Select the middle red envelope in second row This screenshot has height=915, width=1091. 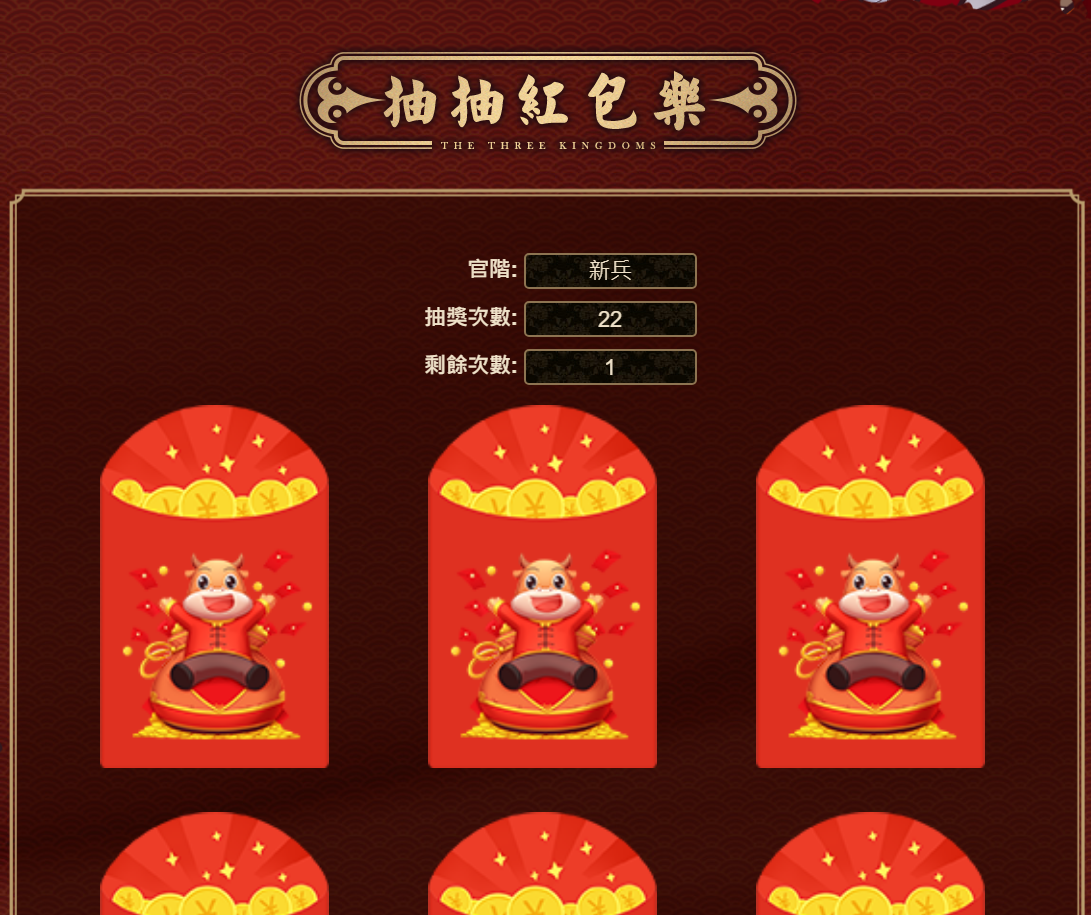point(542,866)
